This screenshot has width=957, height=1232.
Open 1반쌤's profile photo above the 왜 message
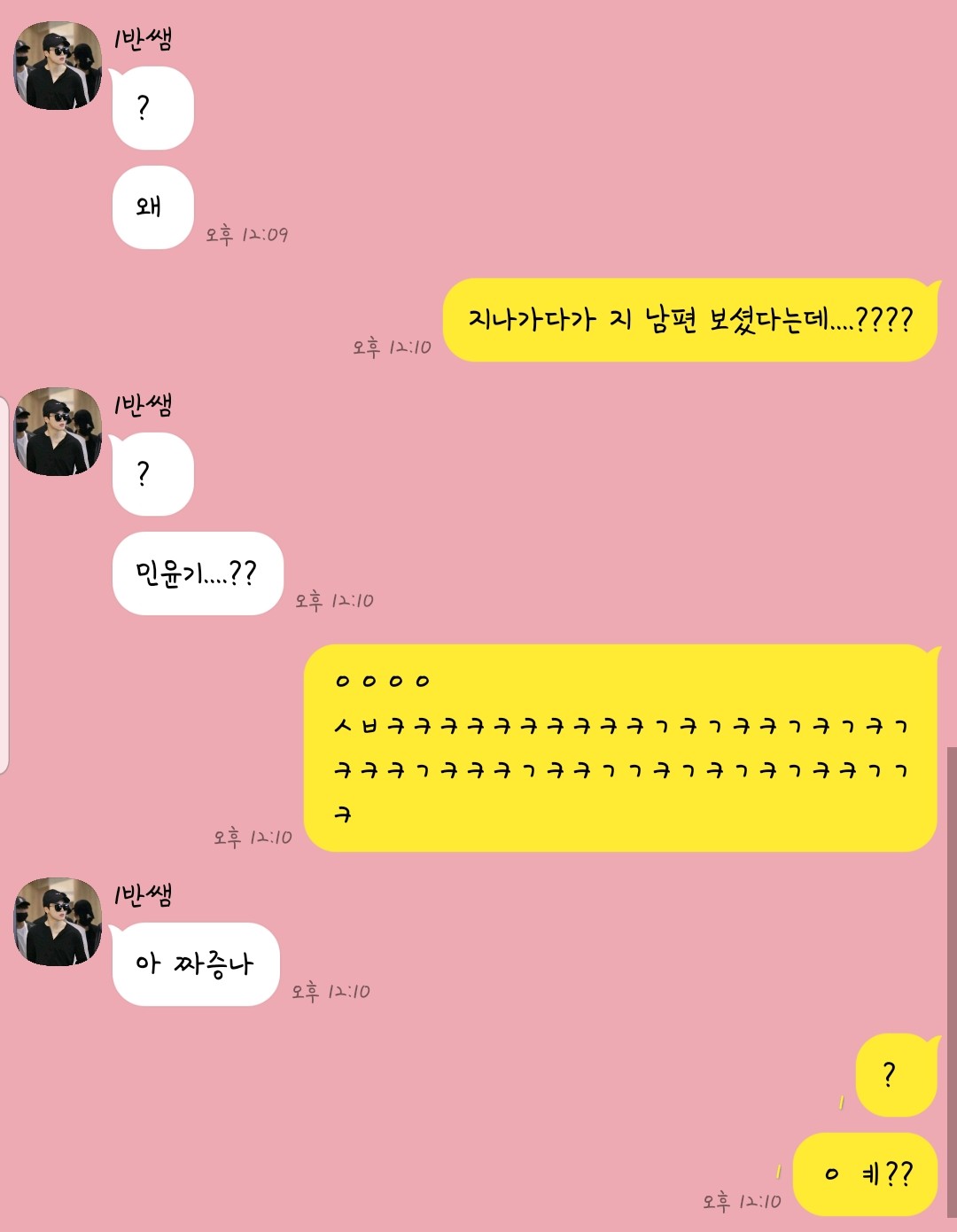pos(58,66)
